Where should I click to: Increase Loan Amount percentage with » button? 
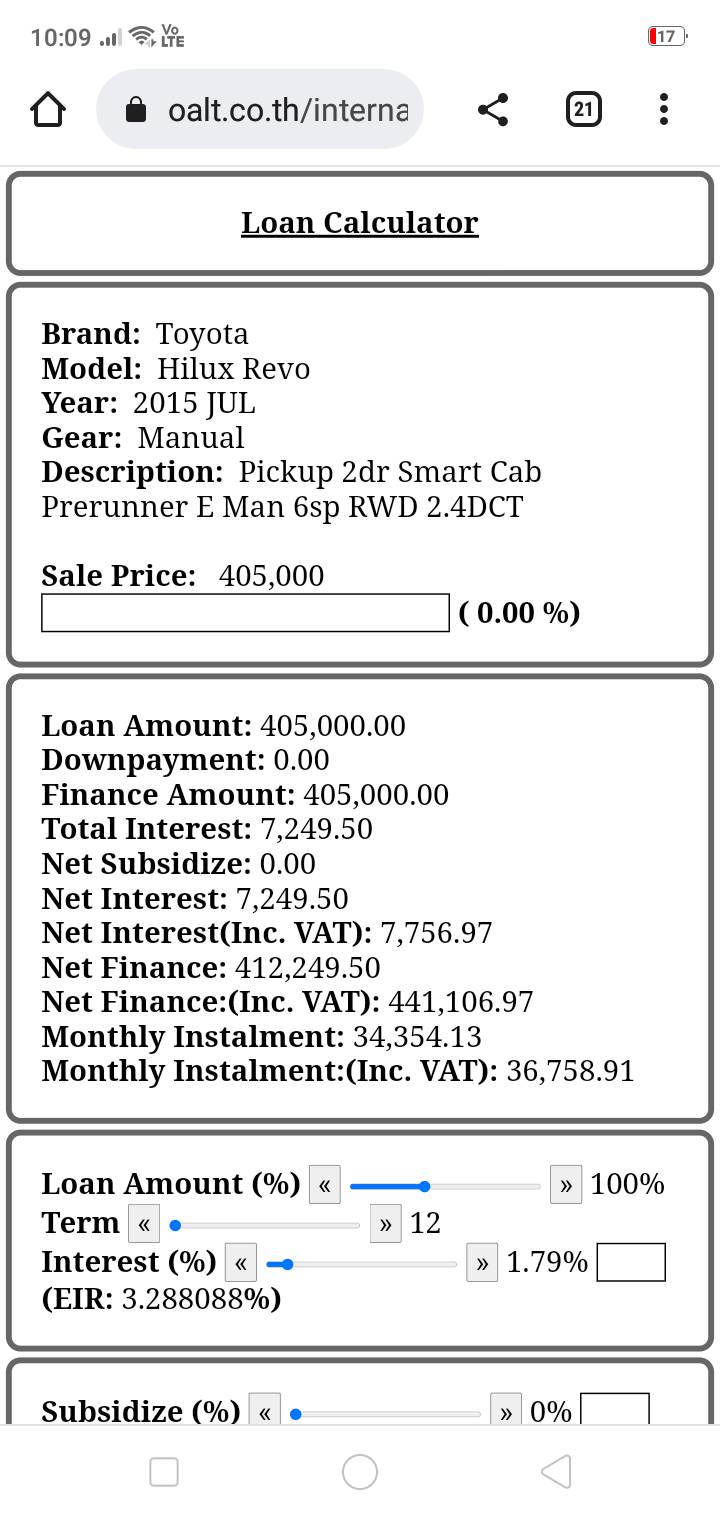tap(566, 1186)
